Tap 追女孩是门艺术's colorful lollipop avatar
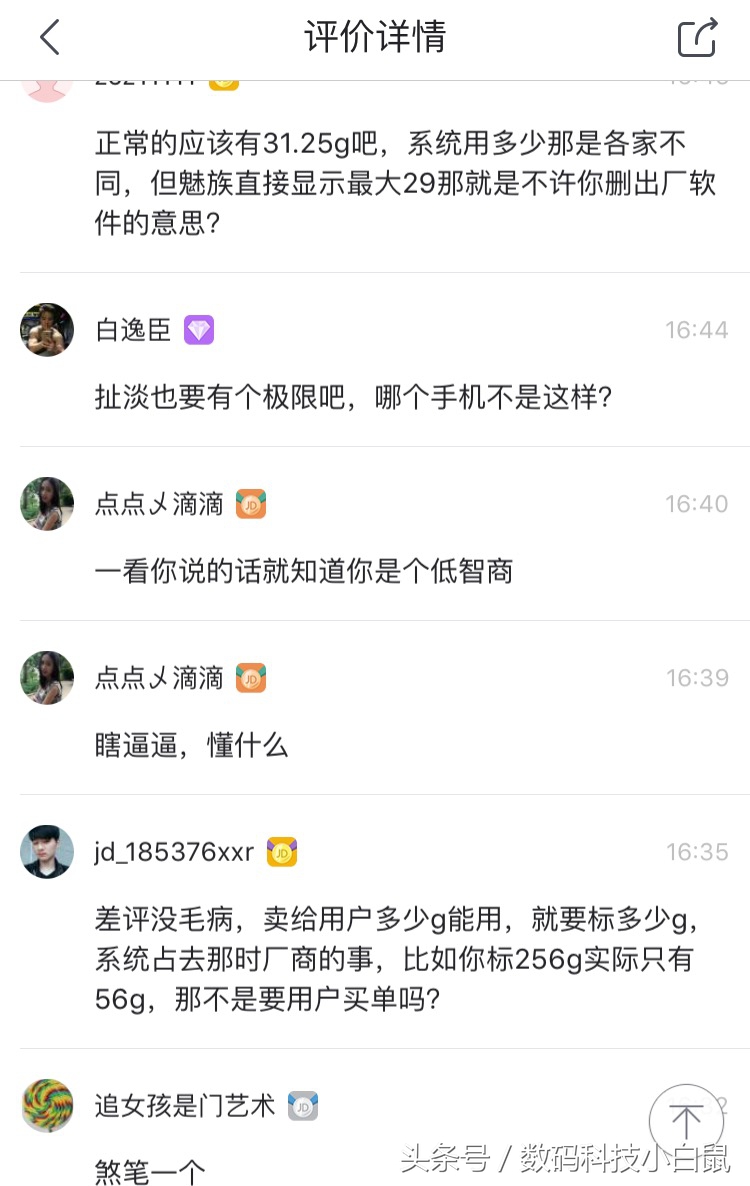 click(x=46, y=1106)
